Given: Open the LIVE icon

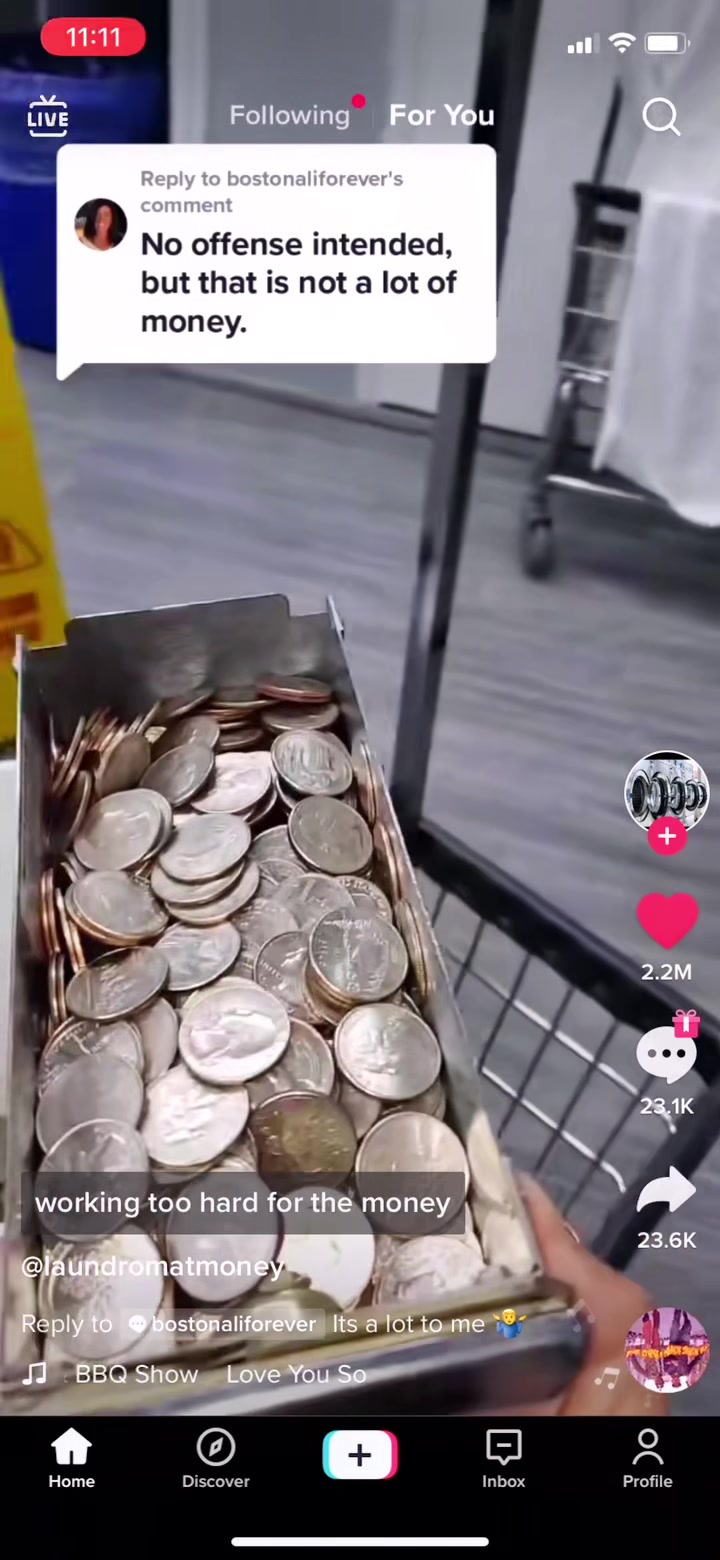Looking at the screenshot, I should [48, 116].
